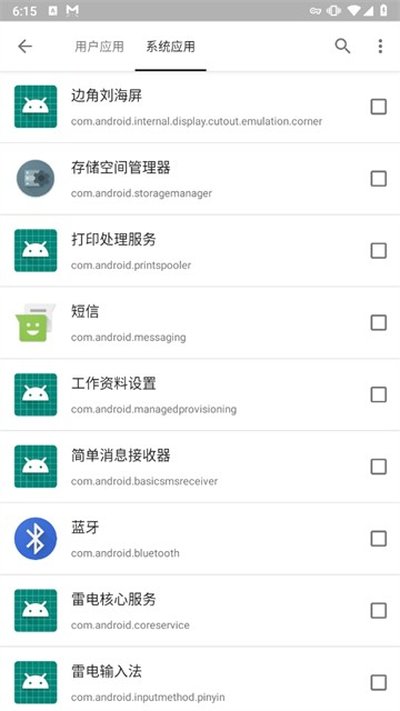This screenshot has width=400, height=711.
Task: Open the search icon in toolbar
Action: click(342, 46)
